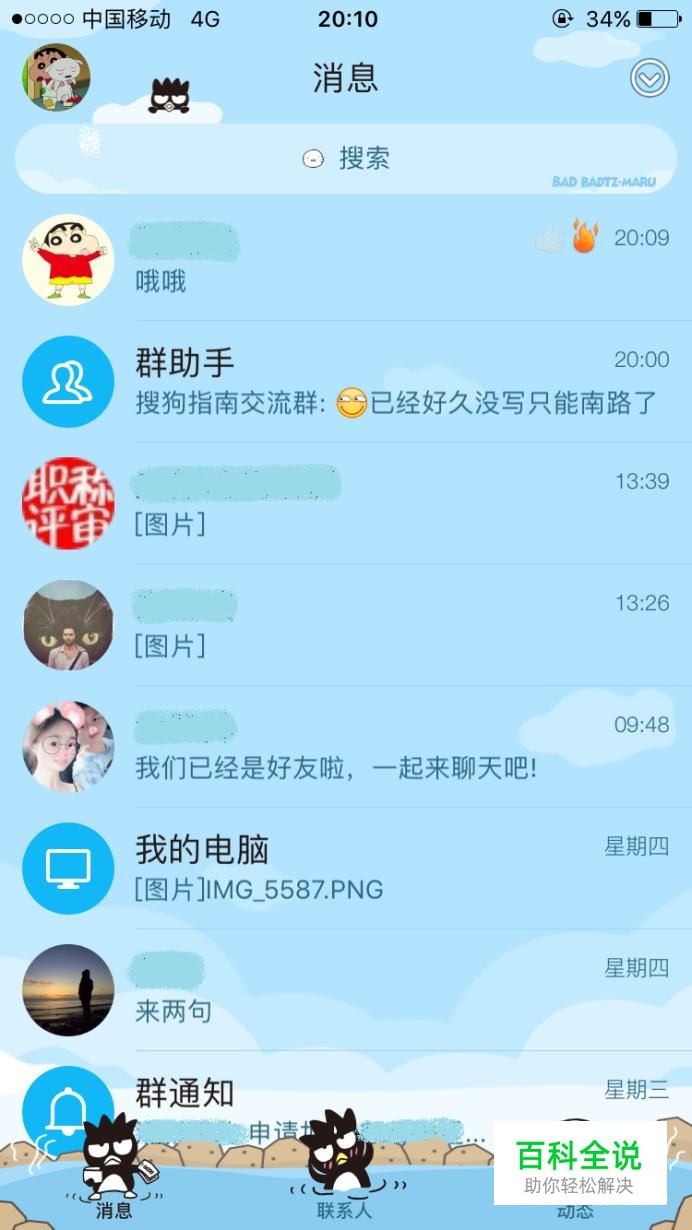Open 群助手 group assistant
This screenshot has width=692, height=1230.
click(346, 382)
